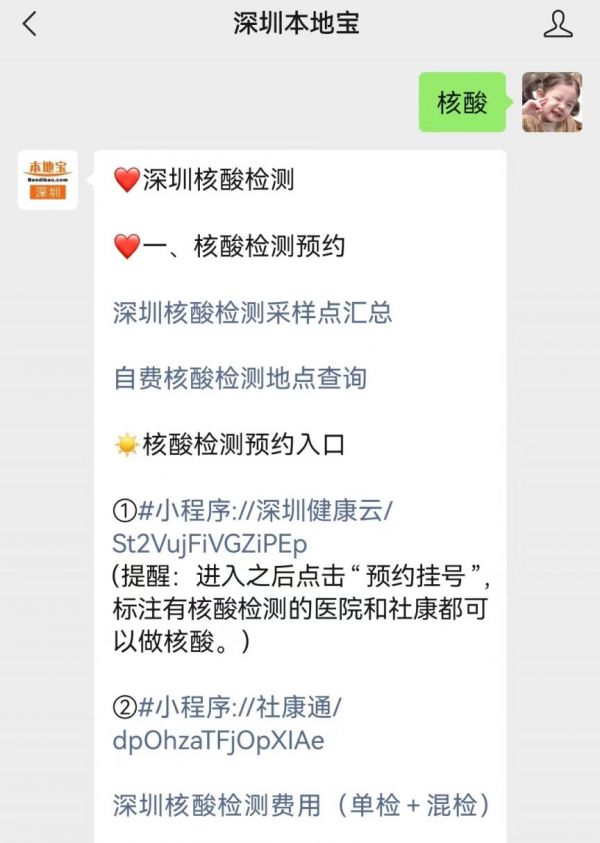
Task: Go back from 深圳本地宝 chat
Action: pos(29,25)
